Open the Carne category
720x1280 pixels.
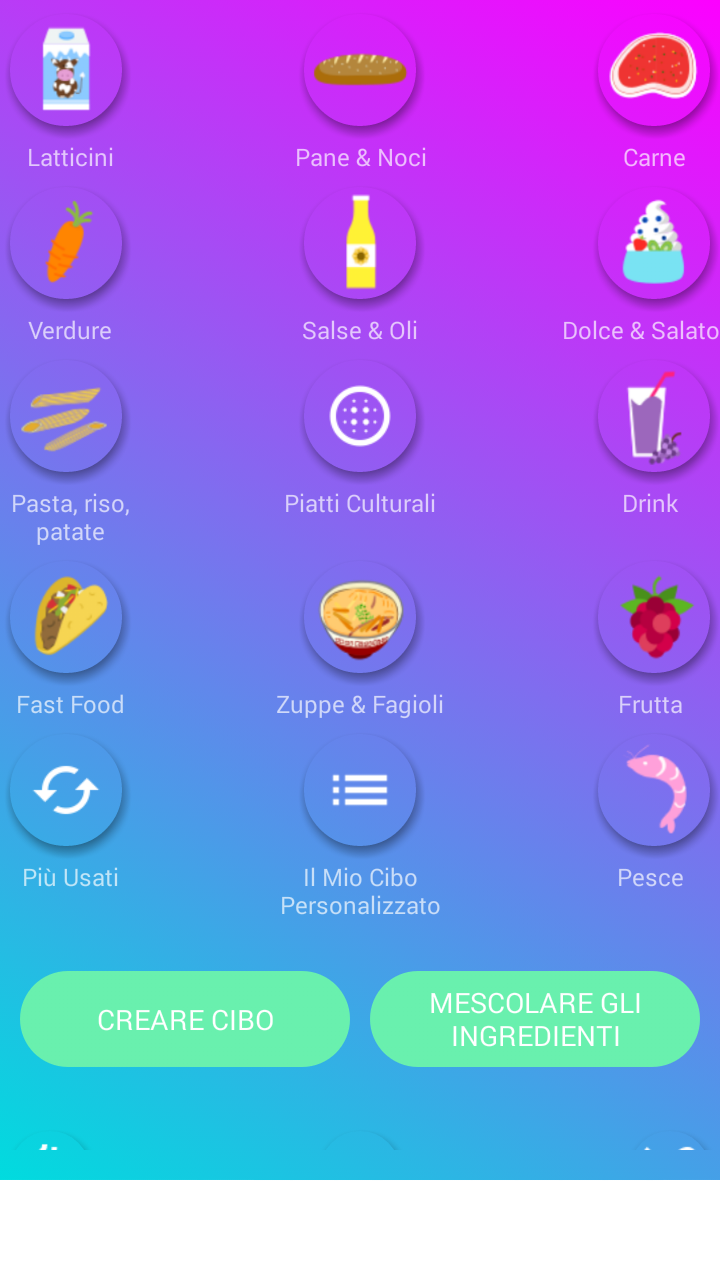tap(654, 70)
